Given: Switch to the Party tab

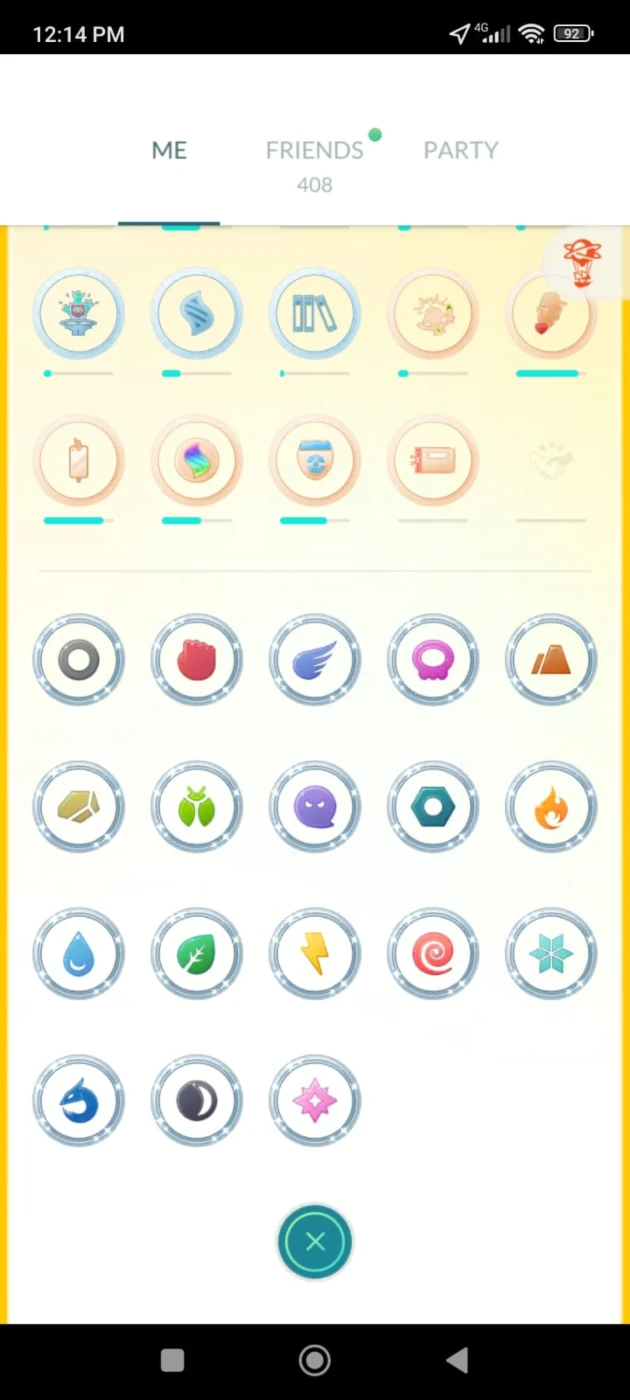Looking at the screenshot, I should 461,150.
